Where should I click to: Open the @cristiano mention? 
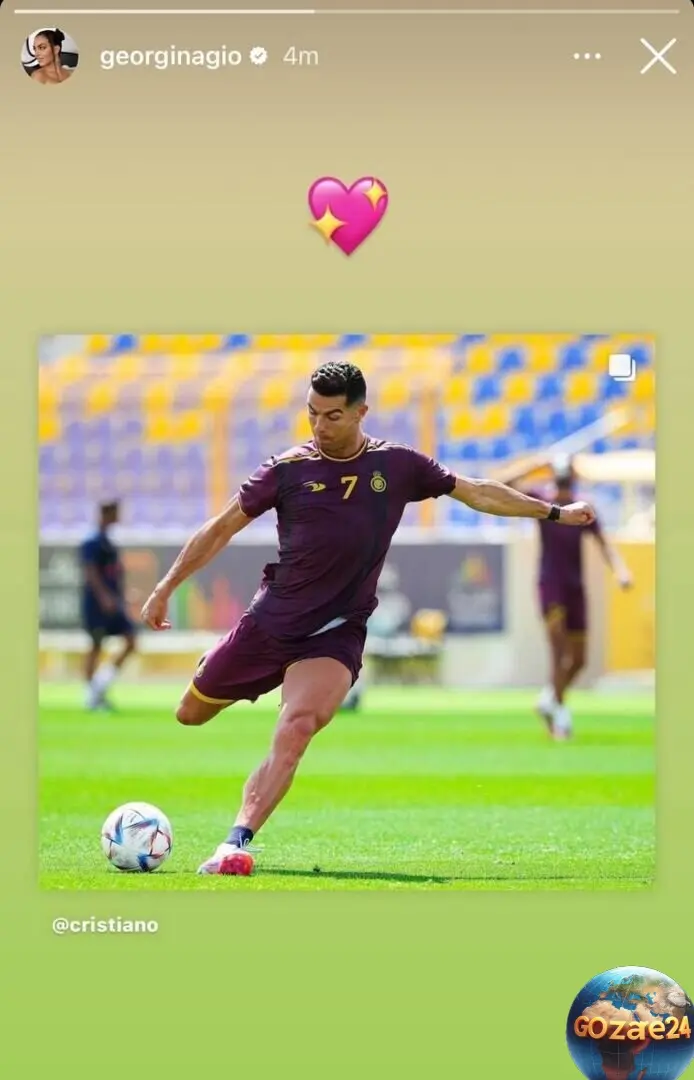point(105,925)
